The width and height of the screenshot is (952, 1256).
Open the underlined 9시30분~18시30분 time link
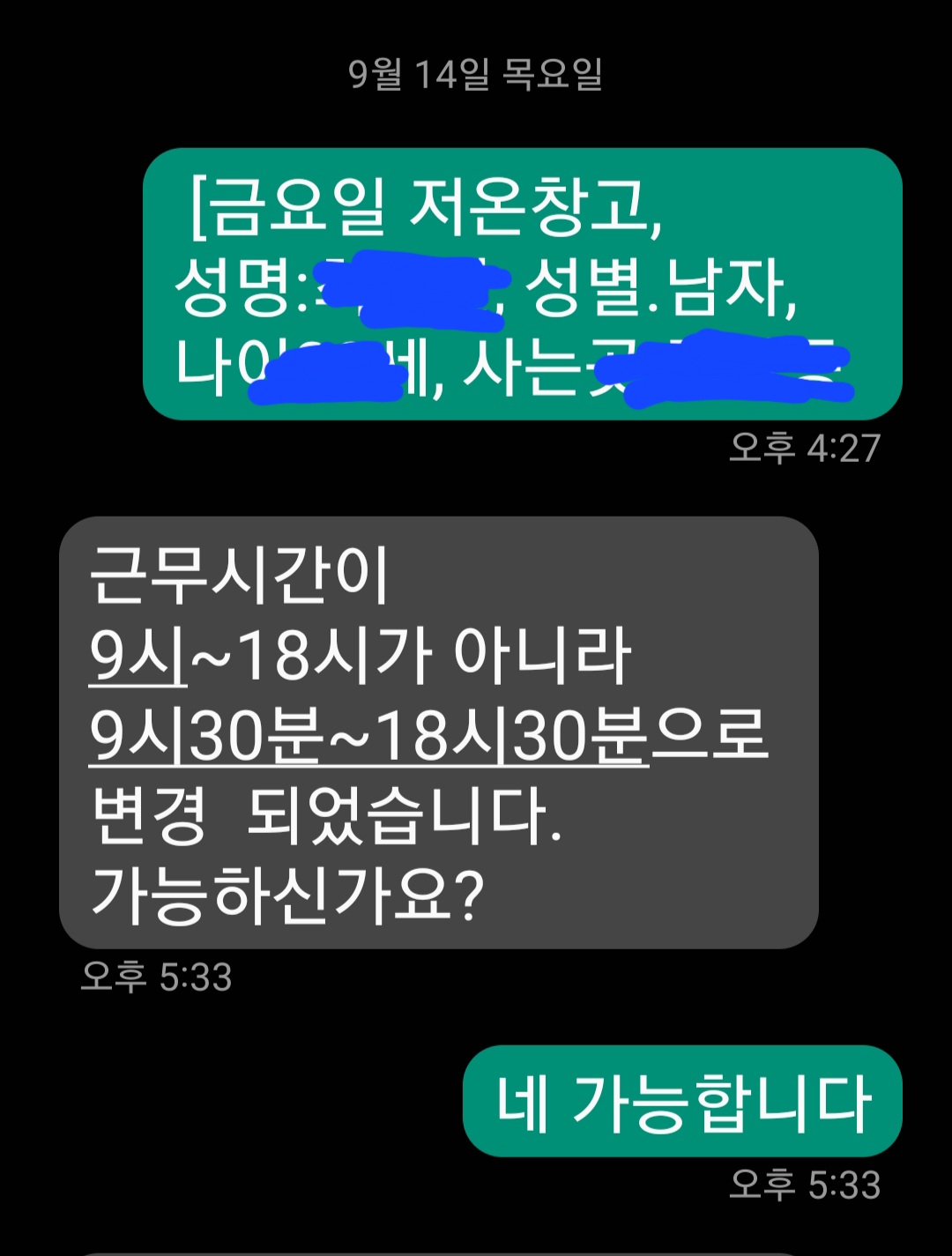[368, 737]
